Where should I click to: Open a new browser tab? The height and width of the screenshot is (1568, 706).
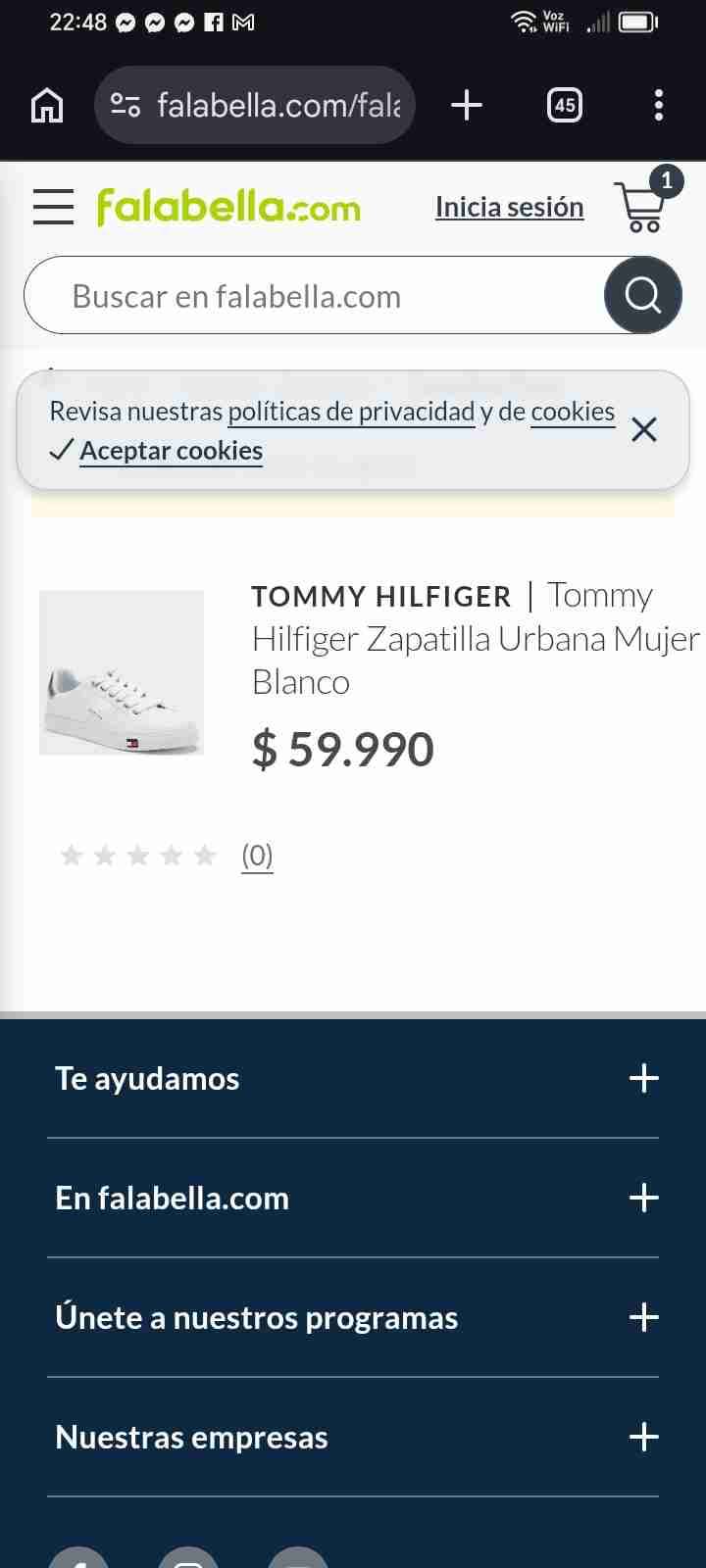point(467,105)
